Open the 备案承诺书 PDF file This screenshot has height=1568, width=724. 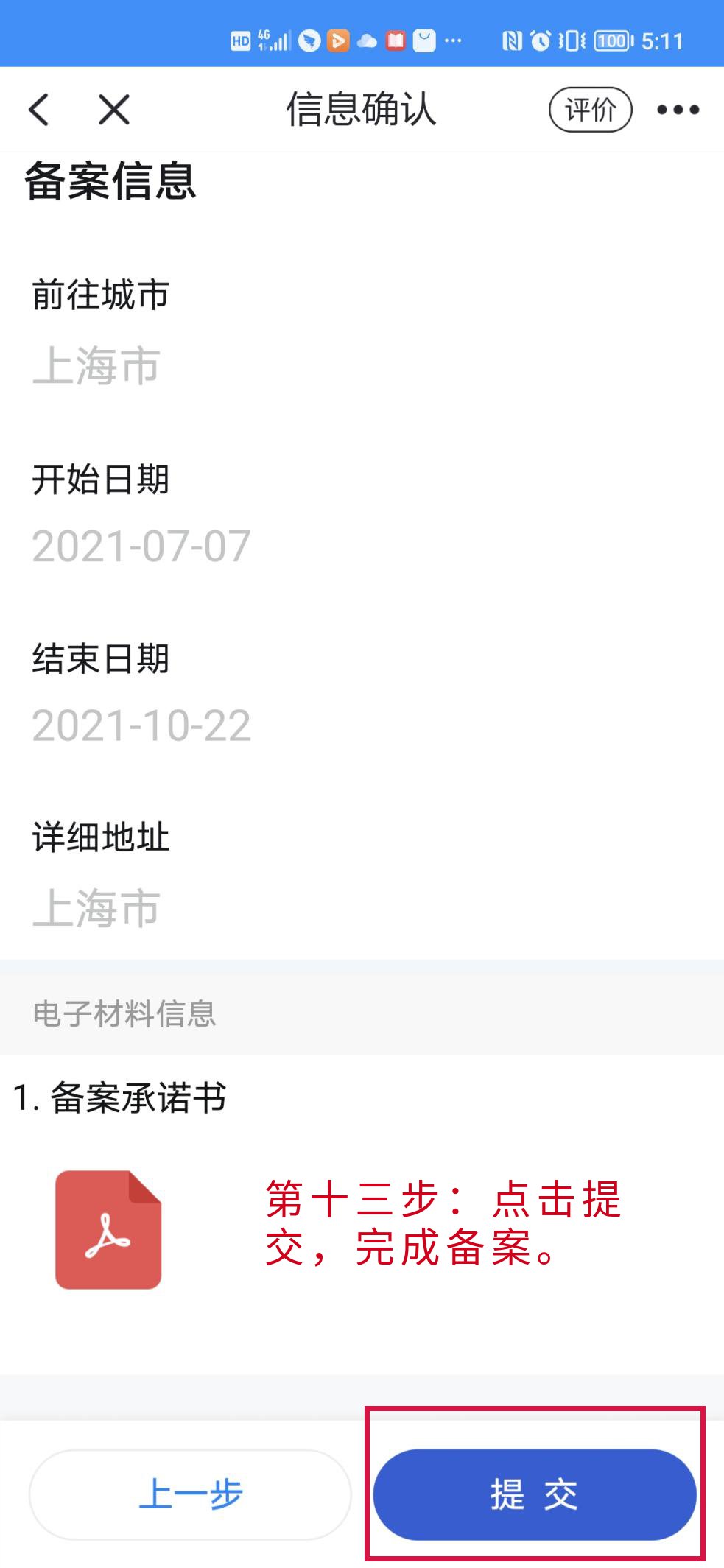pyautogui.click(x=108, y=1229)
